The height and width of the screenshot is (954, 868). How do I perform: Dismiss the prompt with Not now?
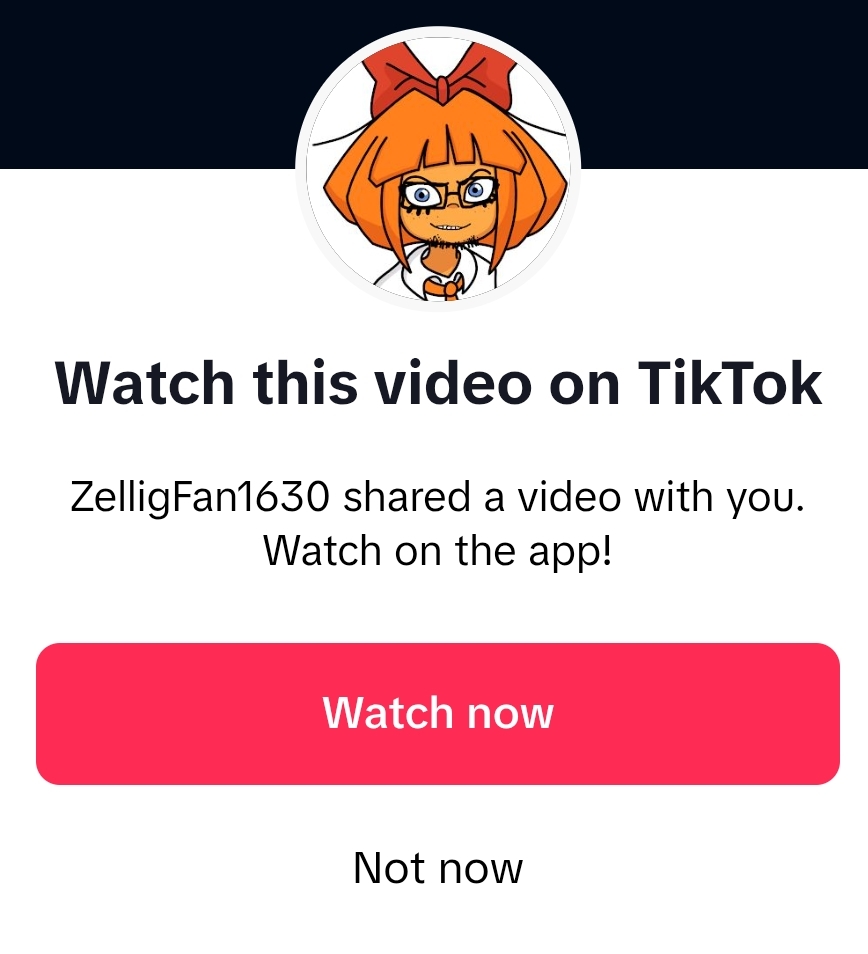pyautogui.click(x=437, y=868)
